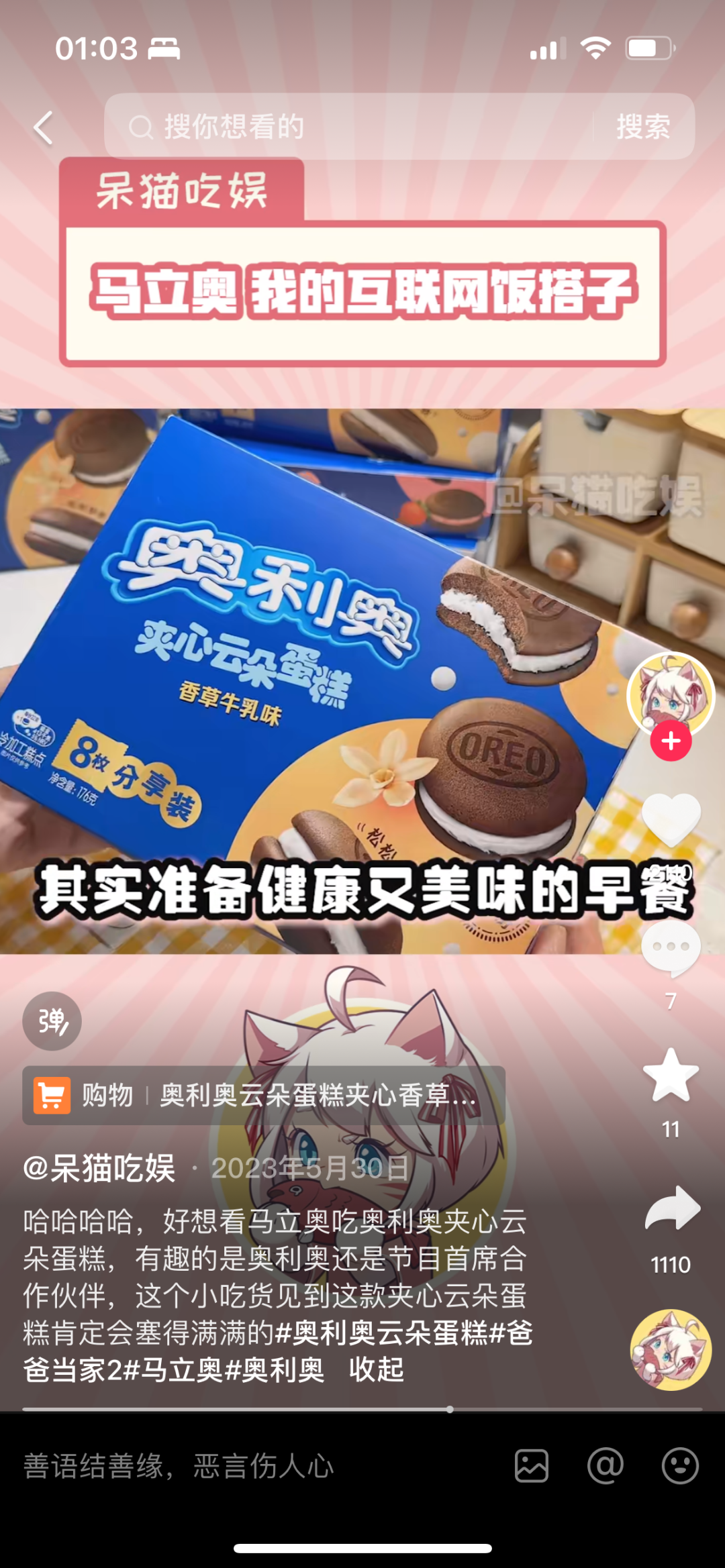Open 呆猫吃娱's profile from the round avatar
The width and height of the screenshot is (725, 1568).
[x=670, y=694]
